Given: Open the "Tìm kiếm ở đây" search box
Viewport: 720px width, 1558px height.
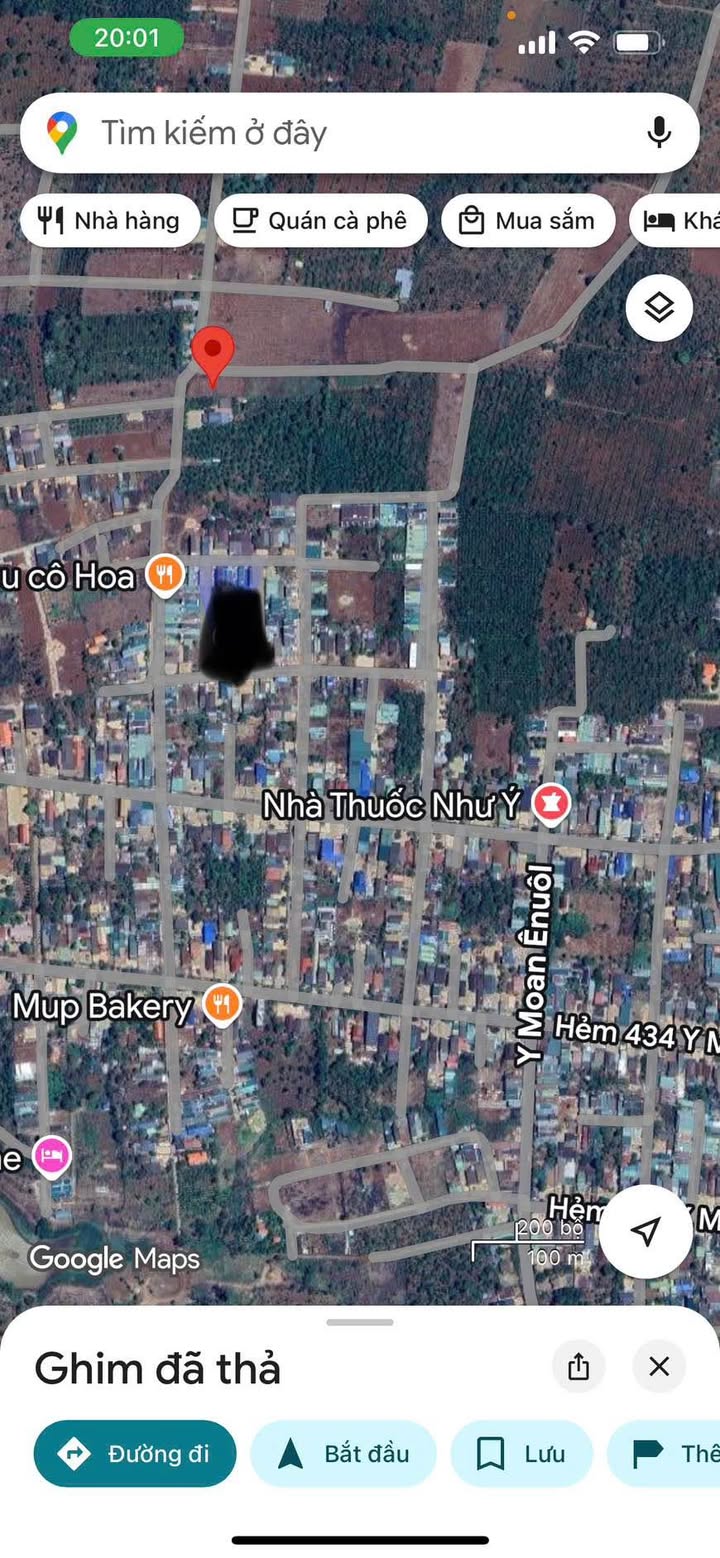Looking at the screenshot, I should (x=359, y=133).
